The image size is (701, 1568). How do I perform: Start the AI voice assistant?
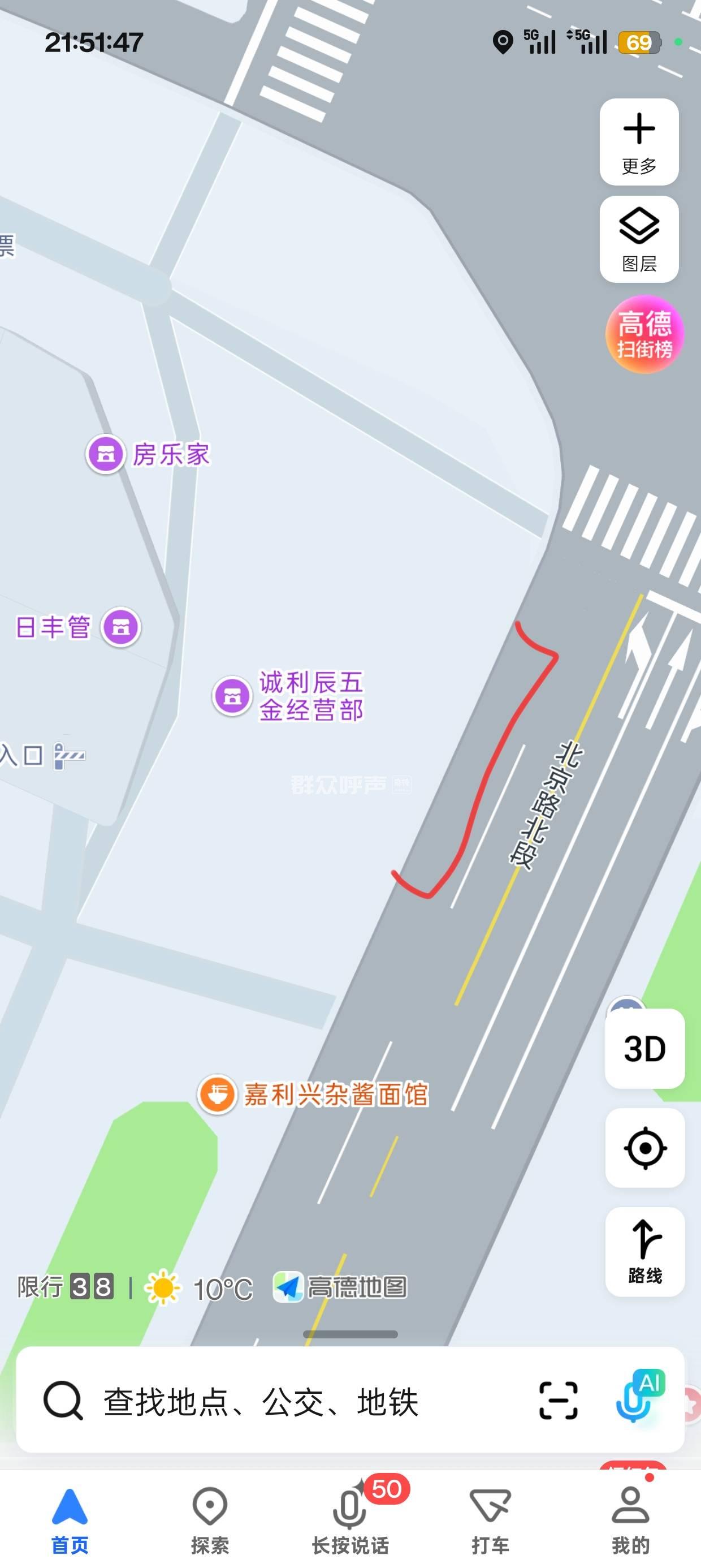(x=639, y=1397)
